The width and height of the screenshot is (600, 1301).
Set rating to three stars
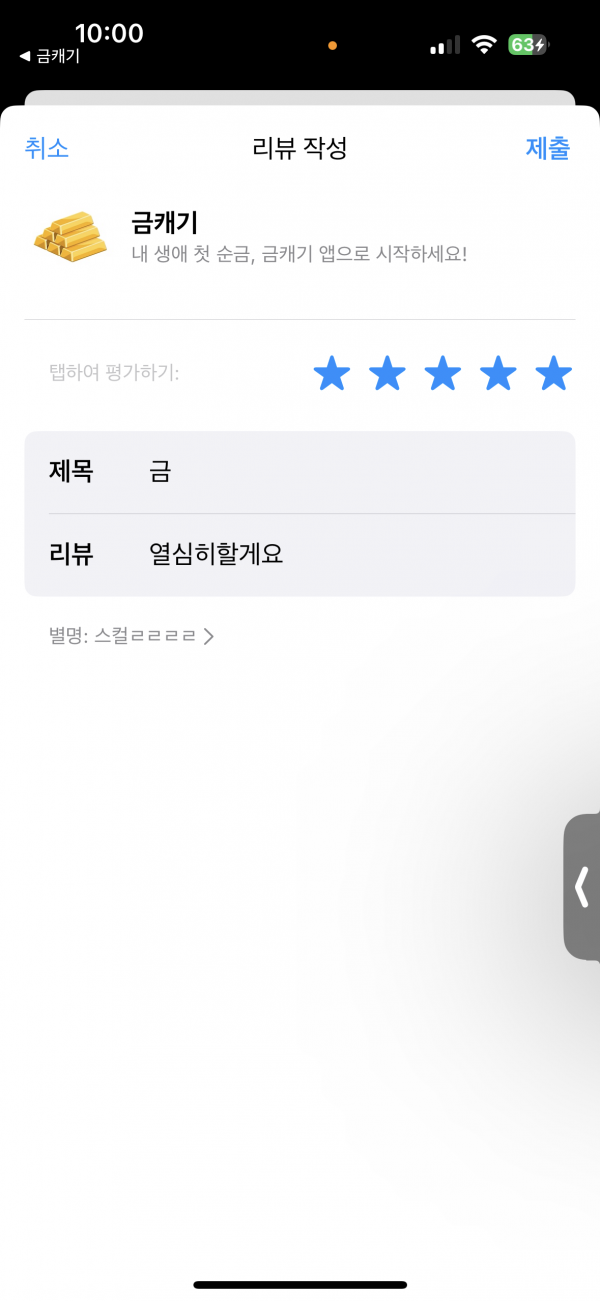[x=443, y=374]
